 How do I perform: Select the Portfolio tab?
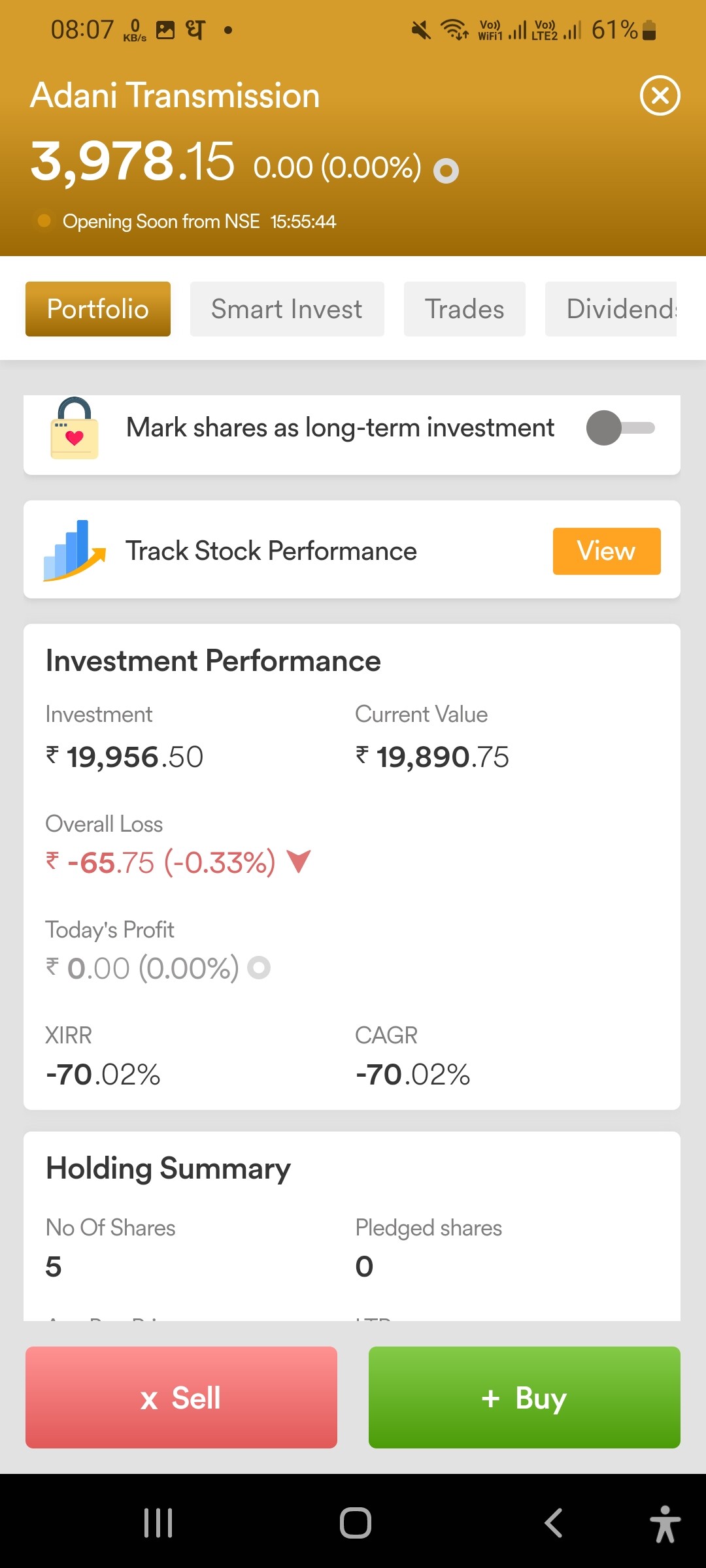point(98,309)
